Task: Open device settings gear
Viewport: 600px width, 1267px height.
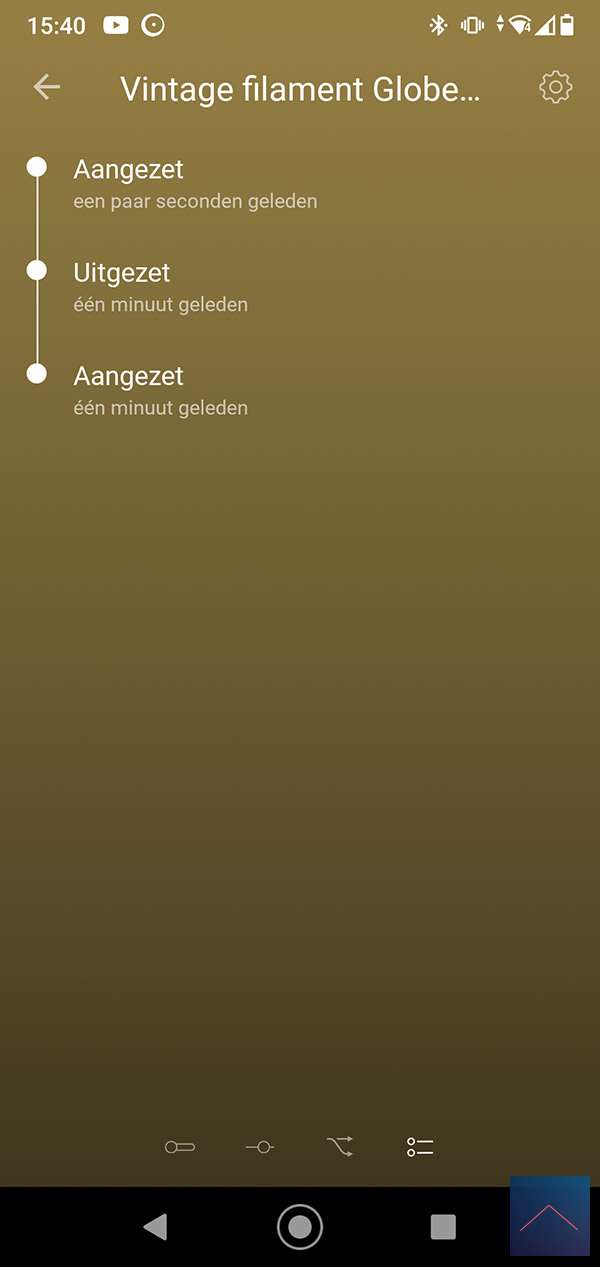Action: click(555, 87)
